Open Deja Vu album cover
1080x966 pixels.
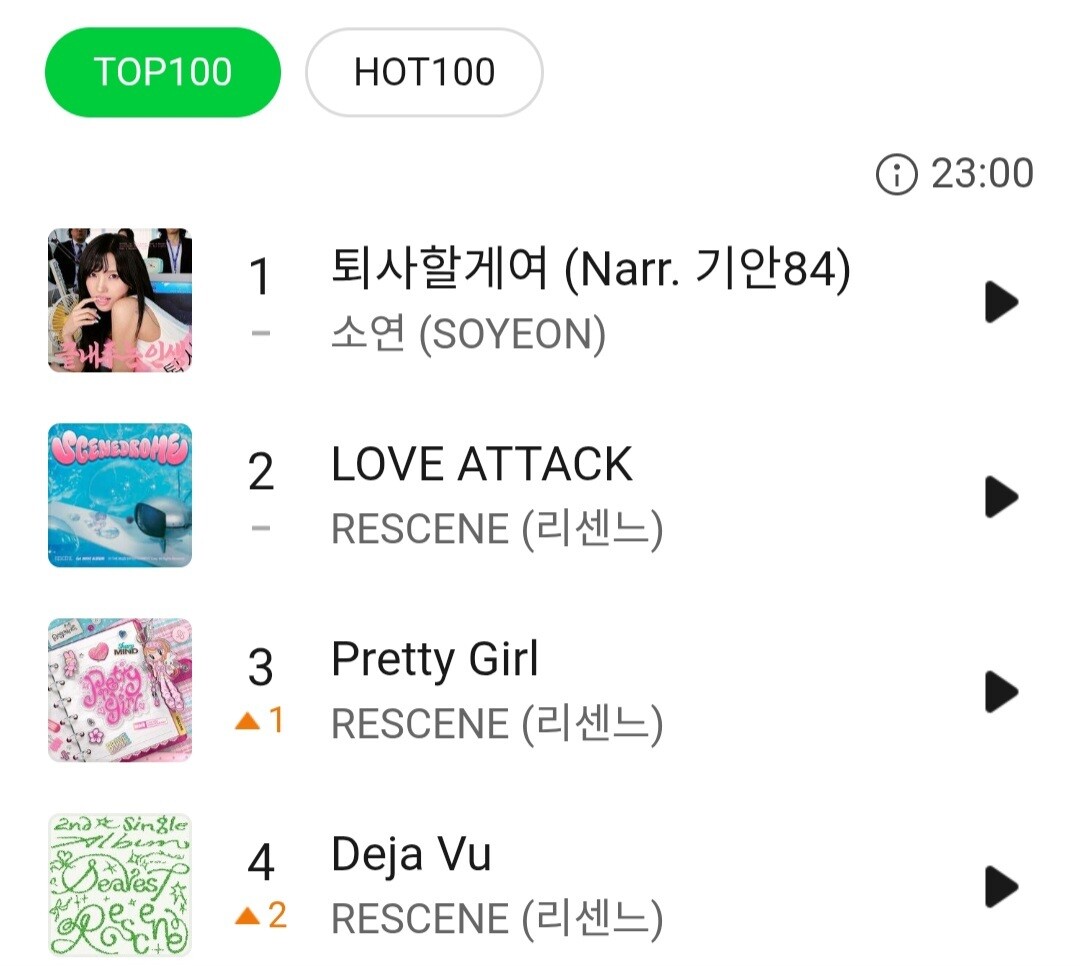(120, 885)
